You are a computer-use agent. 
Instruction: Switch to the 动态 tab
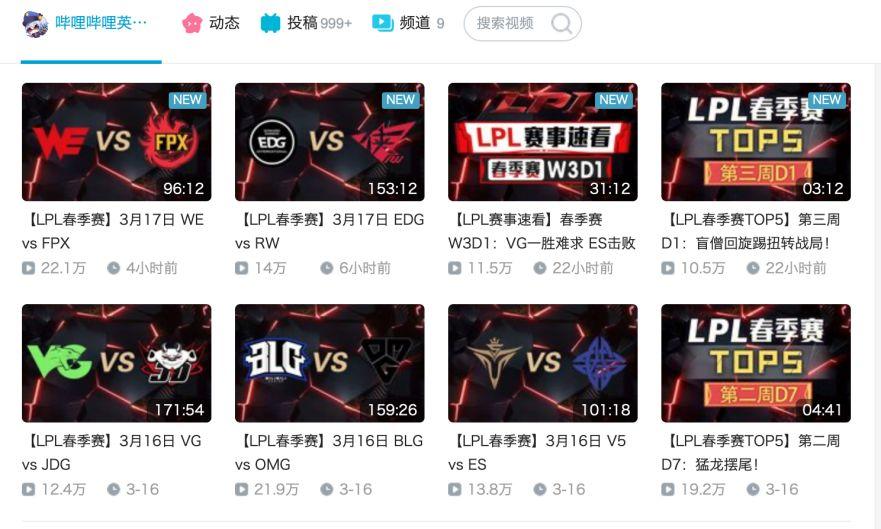[211, 23]
